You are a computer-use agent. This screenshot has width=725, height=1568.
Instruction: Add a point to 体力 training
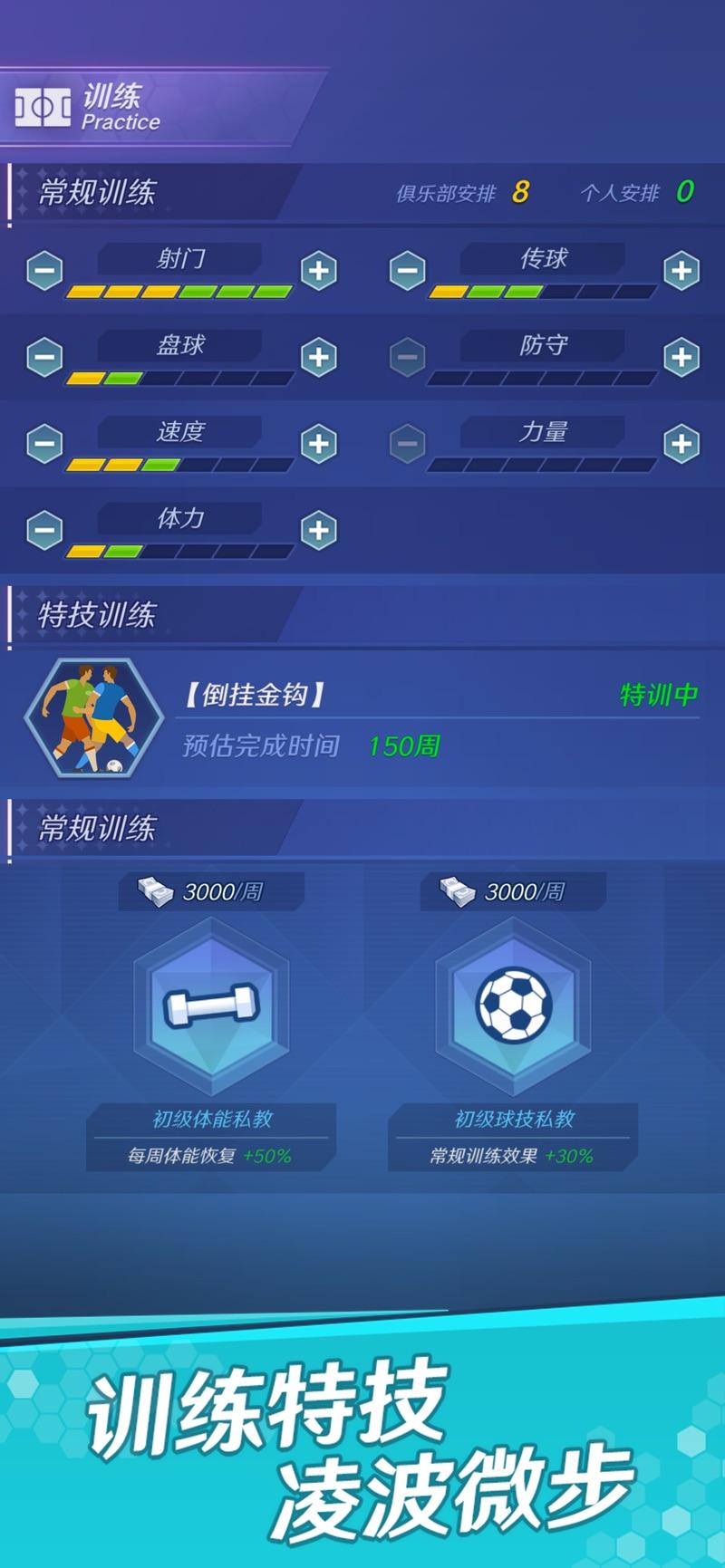tap(318, 531)
